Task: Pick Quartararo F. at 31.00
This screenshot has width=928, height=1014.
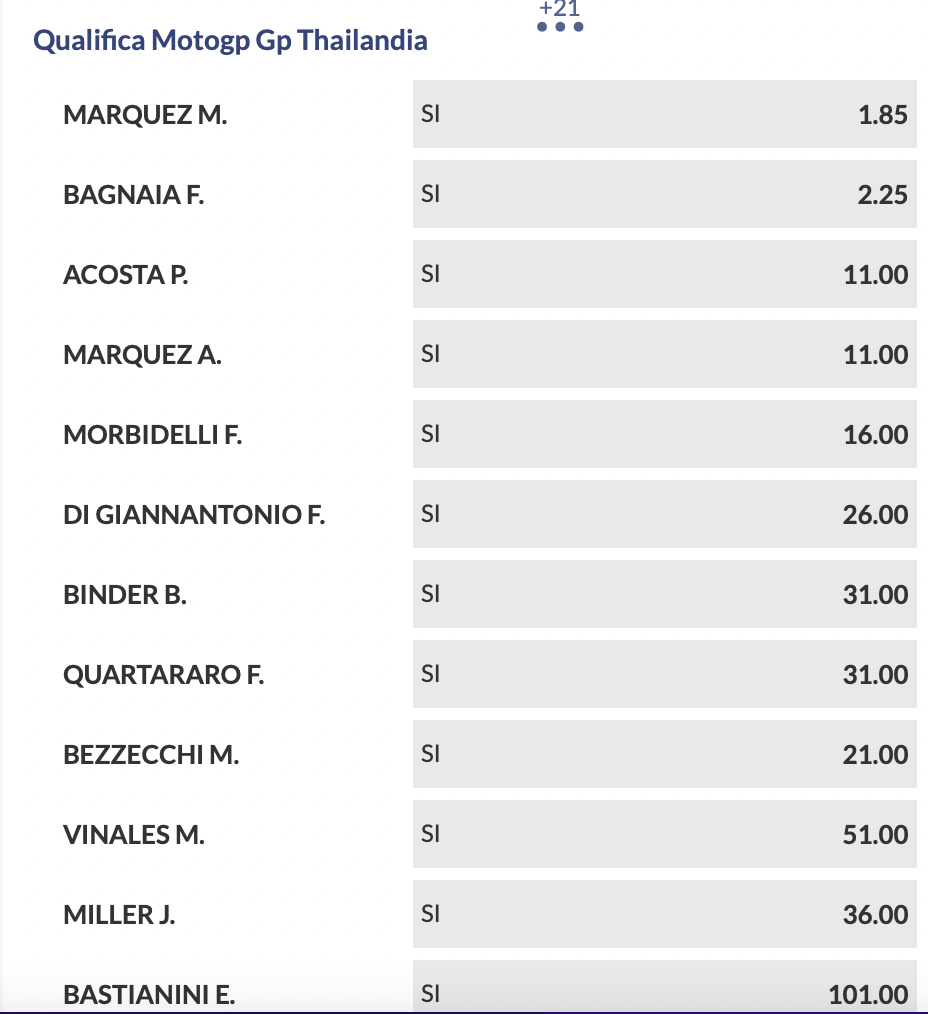Action: click(x=664, y=674)
